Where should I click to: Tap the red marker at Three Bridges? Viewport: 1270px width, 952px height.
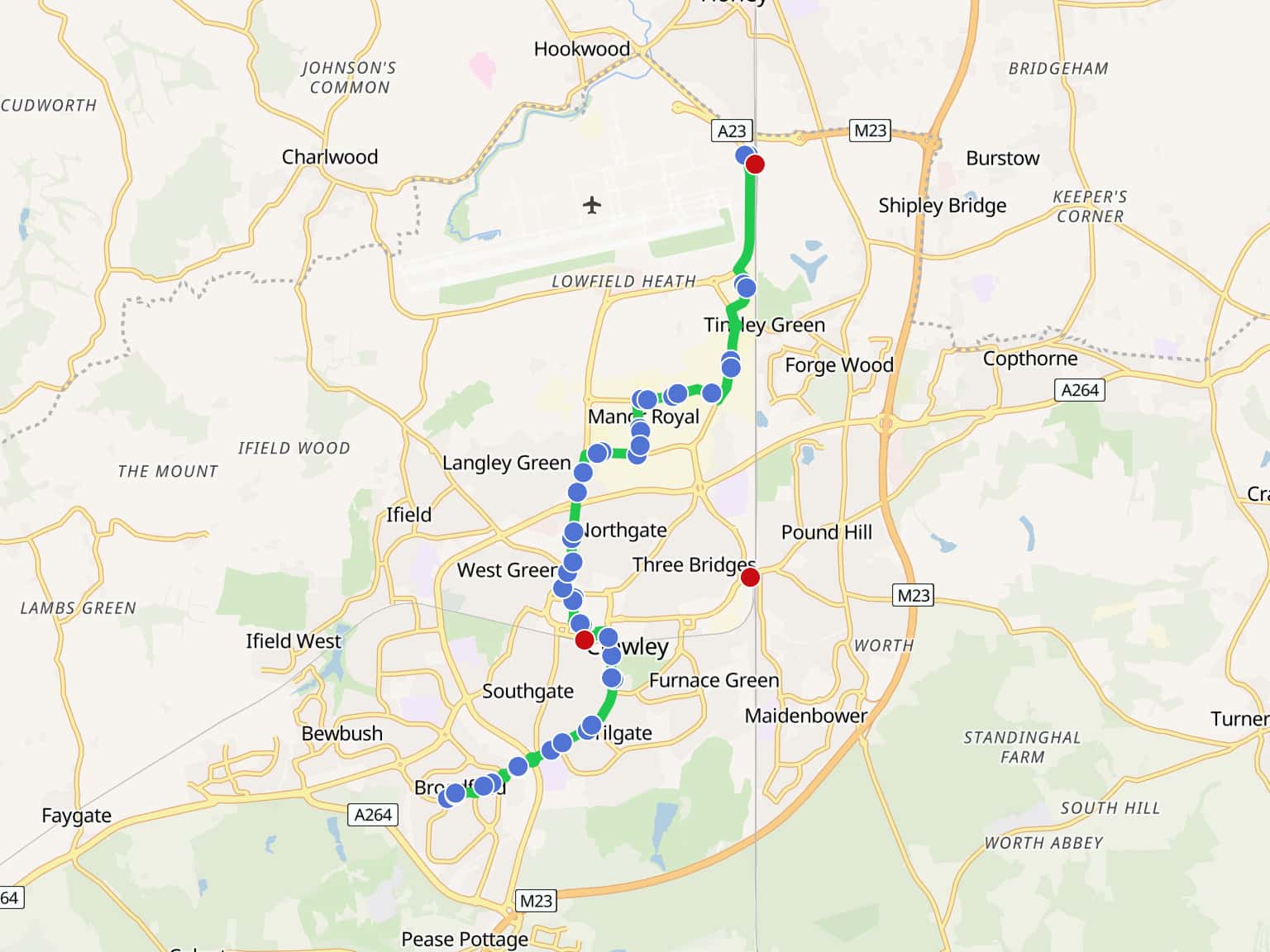point(749,577)
